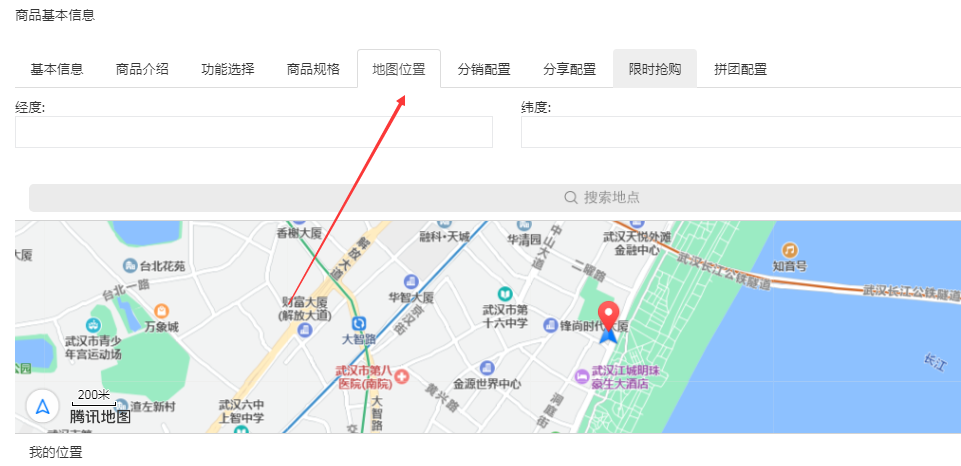Open the 商品介绍 tab

tap(142, 69)
